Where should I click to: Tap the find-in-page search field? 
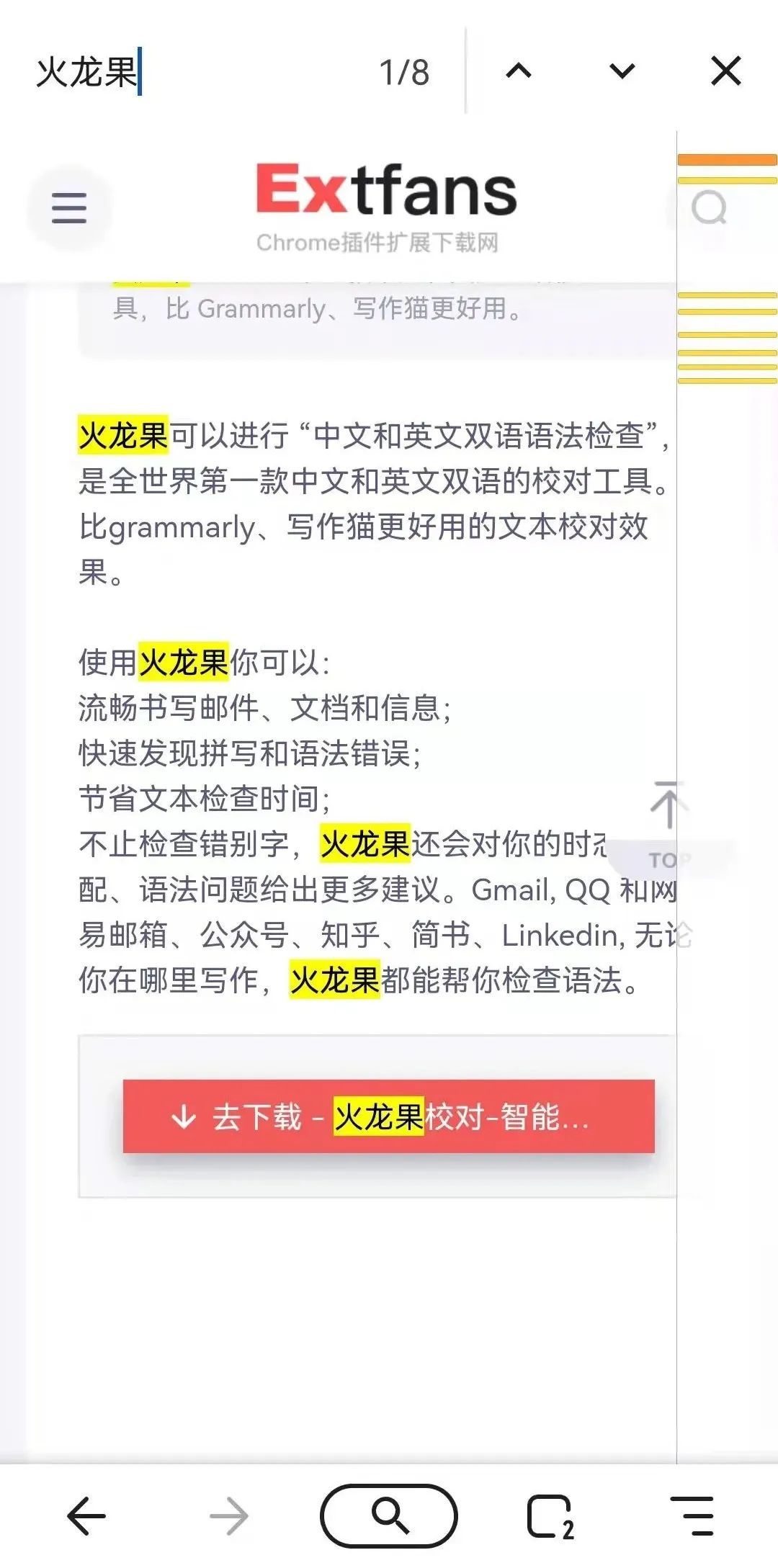point(194,72)
